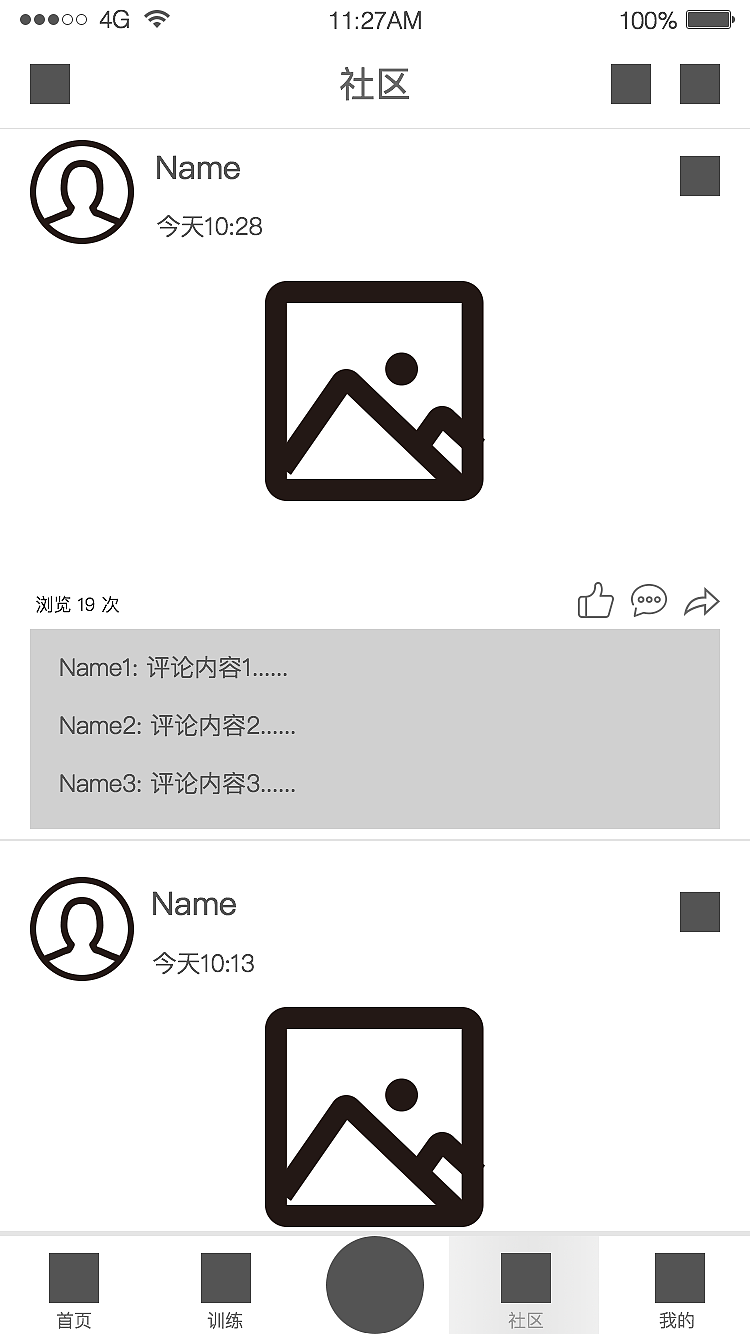Open the top-left navigation icon
Viewport: 750px width, 1334px height.
49,84
